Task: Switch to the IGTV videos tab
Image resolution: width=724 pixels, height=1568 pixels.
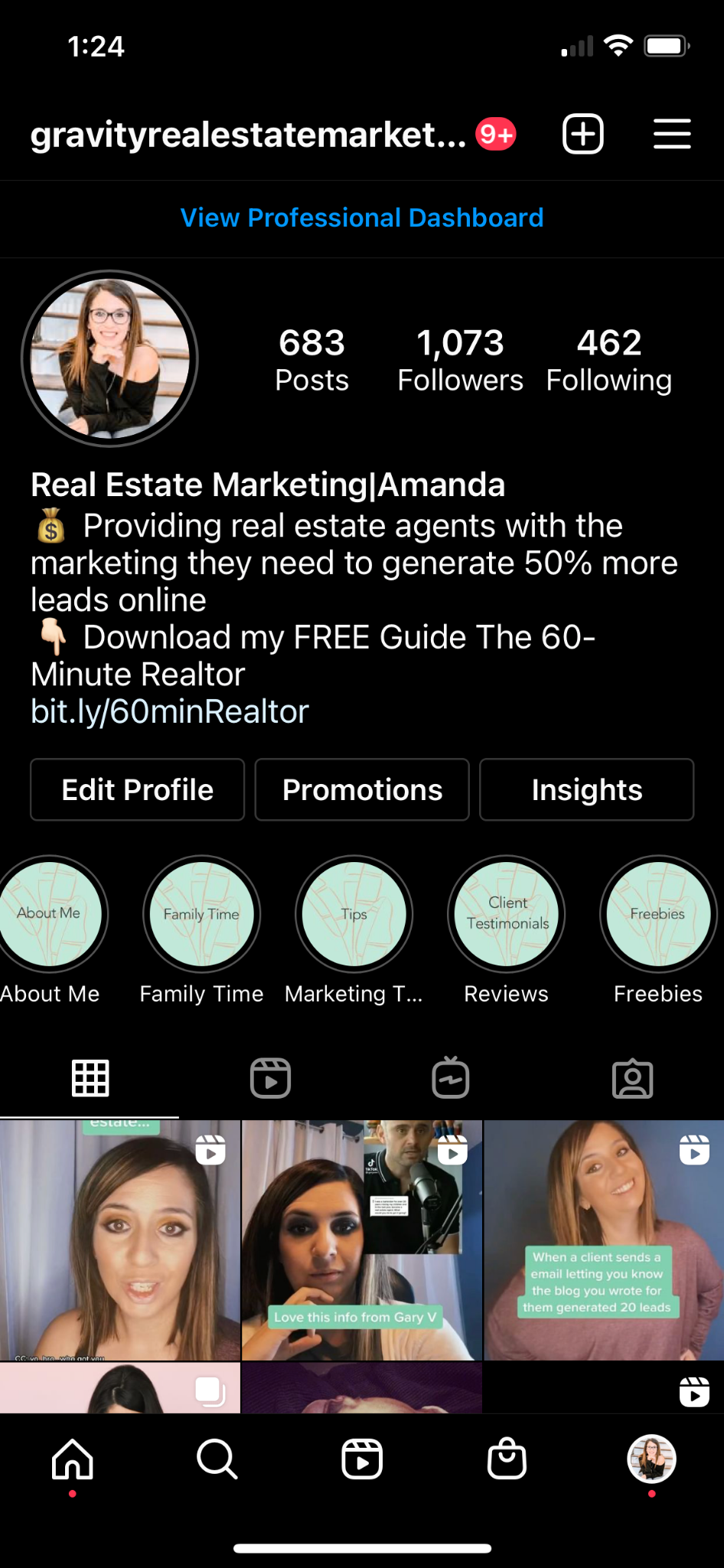Action: pyautogui.click(x=451, y=1079)
